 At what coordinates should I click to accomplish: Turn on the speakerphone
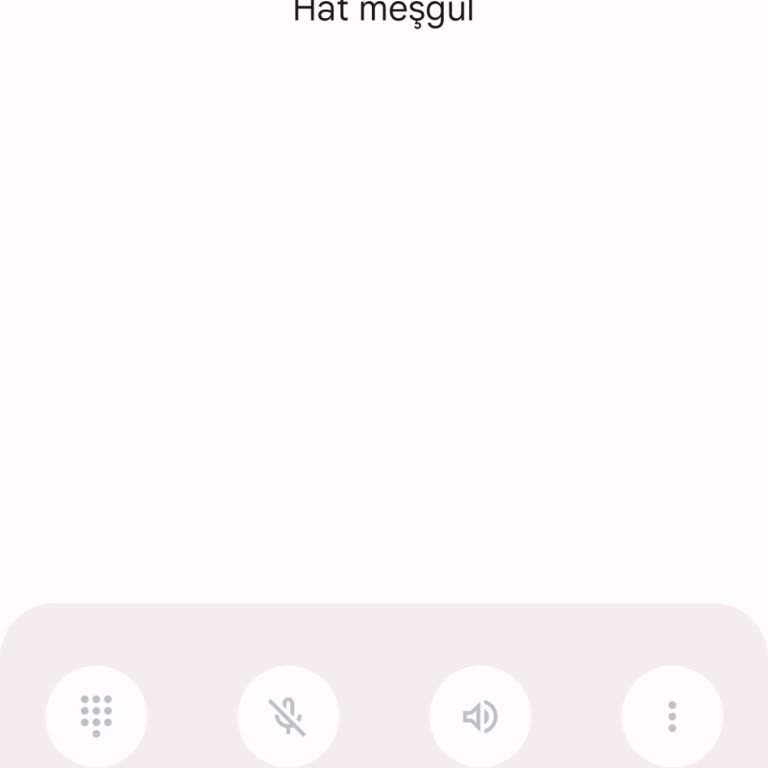point(480,716)
